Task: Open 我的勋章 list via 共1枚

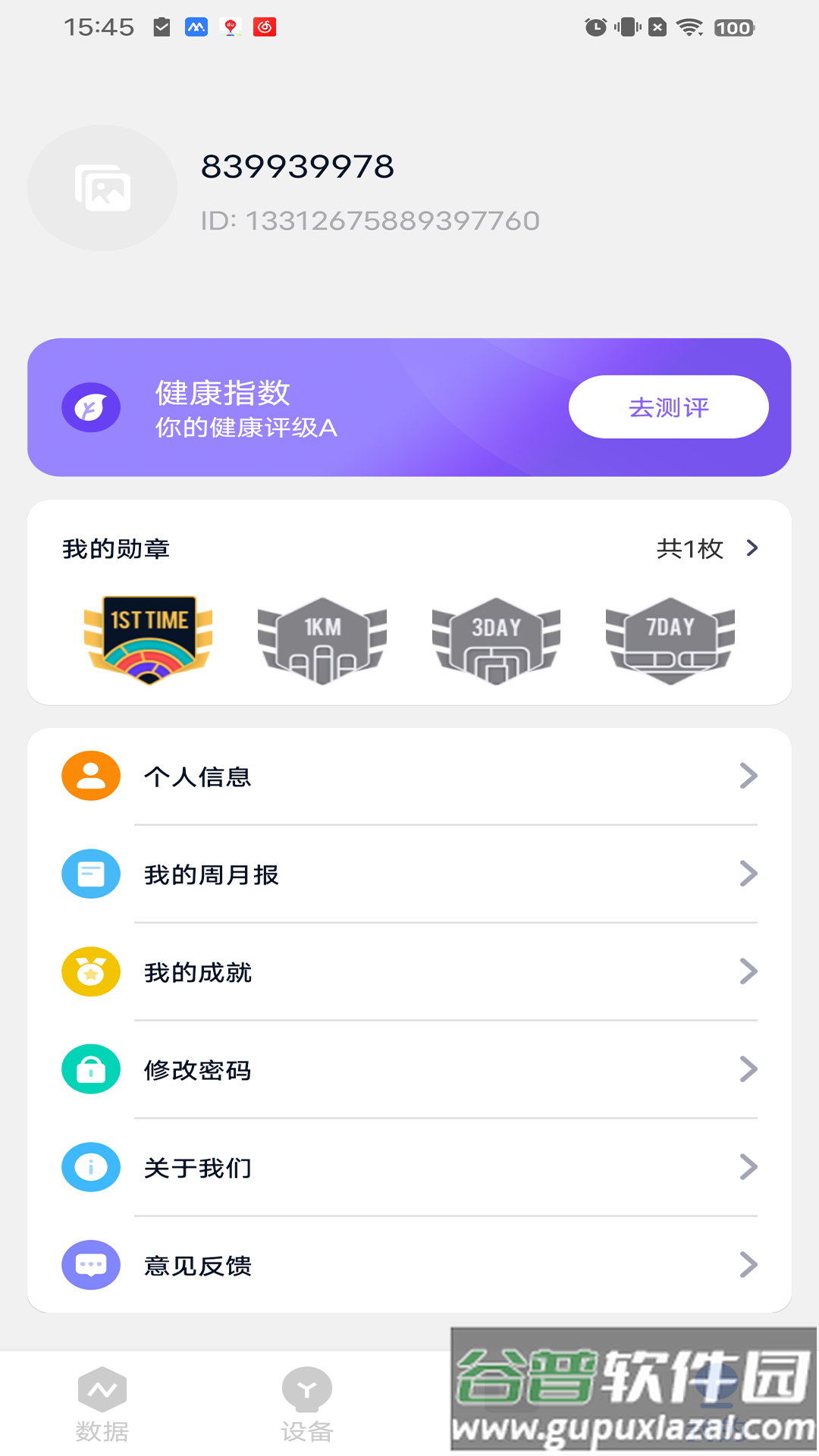Action: click(706, 548)
